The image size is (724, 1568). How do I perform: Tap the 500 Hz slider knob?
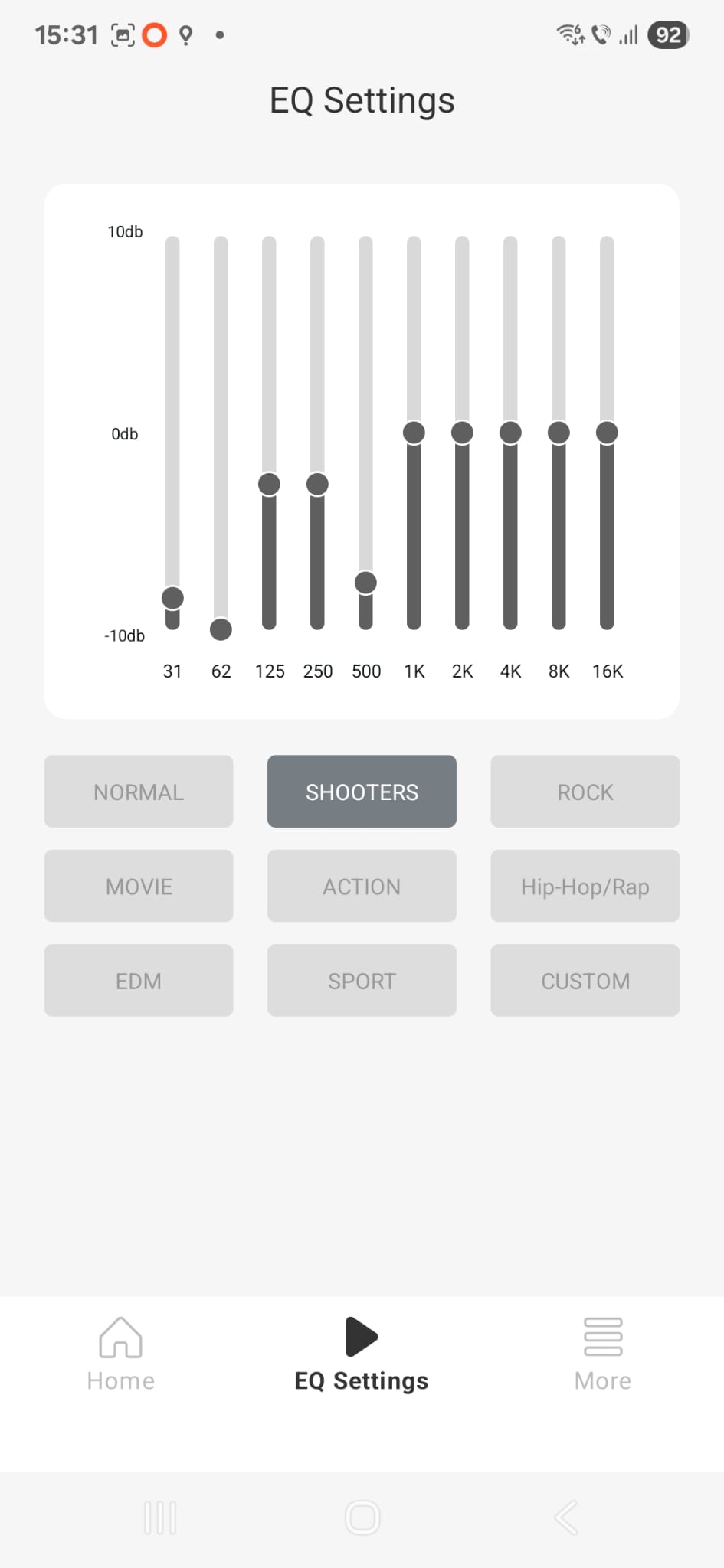coord(365,583)
